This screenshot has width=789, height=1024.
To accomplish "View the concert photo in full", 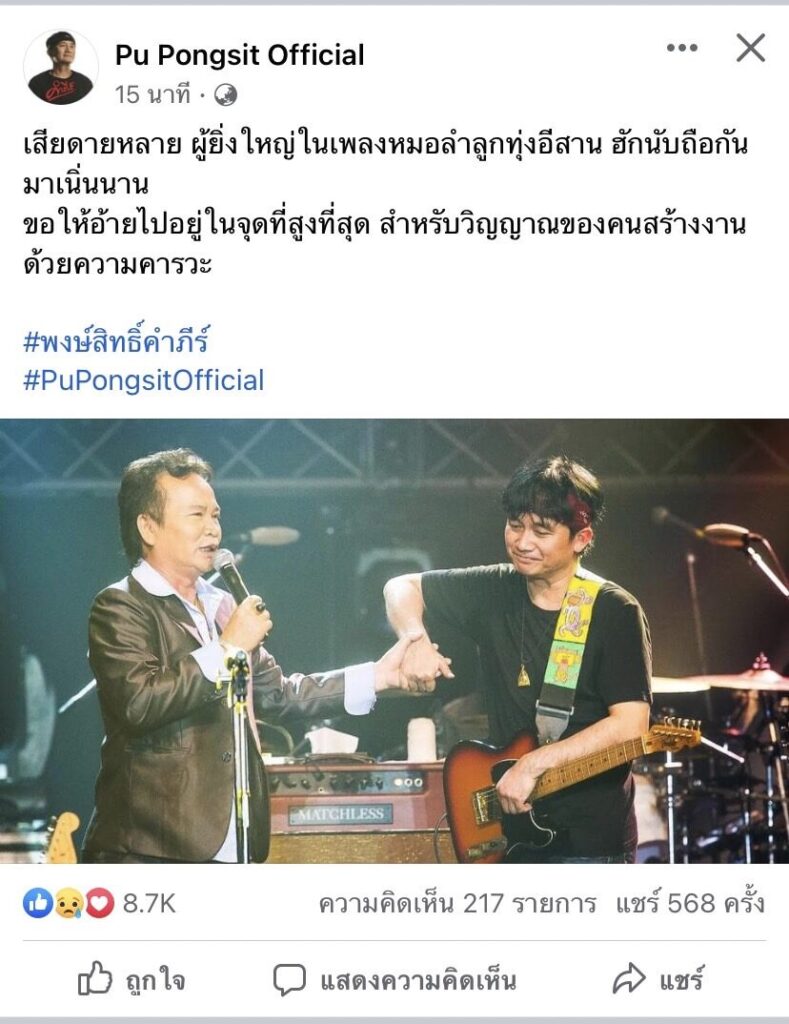I will [x=394, y=640].
